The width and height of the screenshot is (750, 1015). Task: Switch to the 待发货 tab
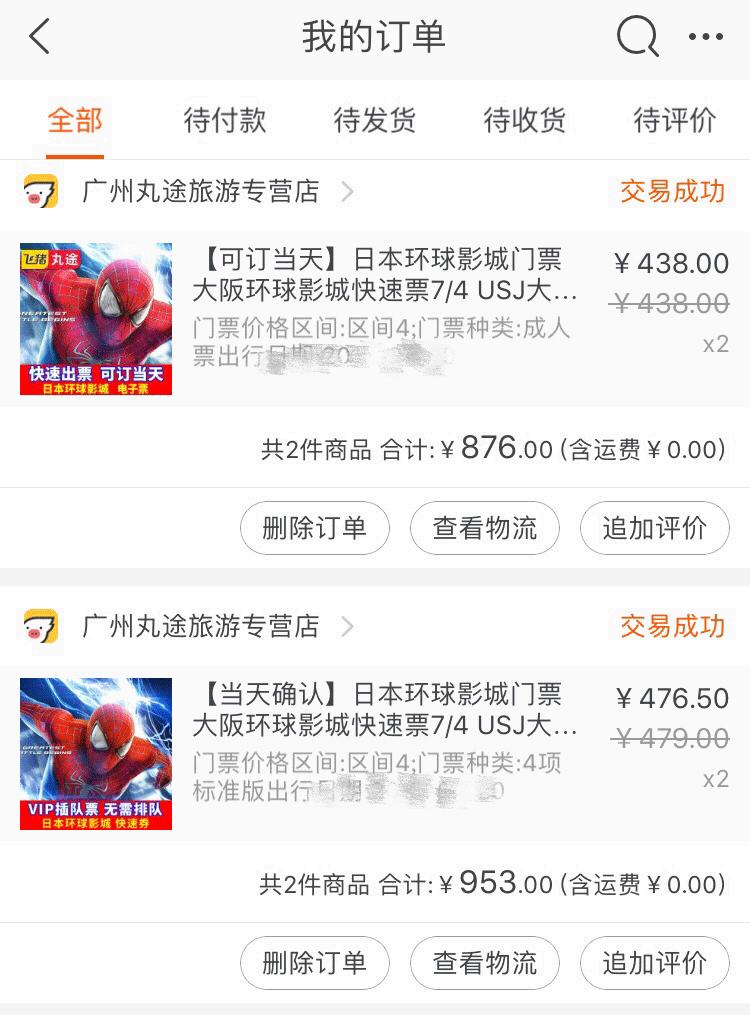pyautogui.click(x=374, y=120)
